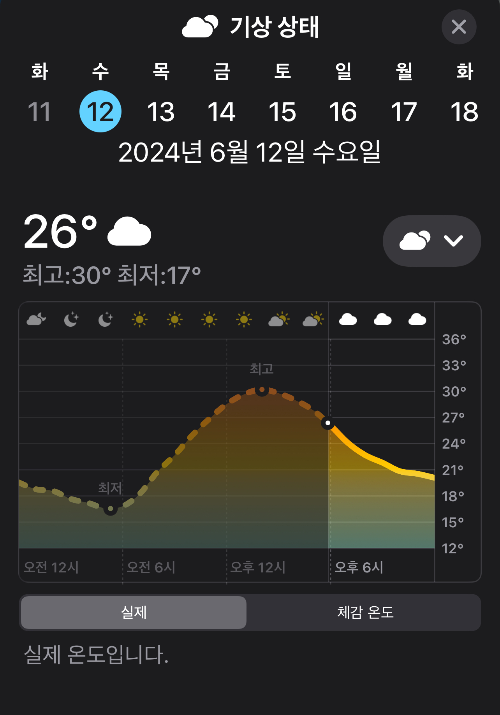Close the weather conditions sheet
The width and height of the screenshot is (500, 715).
(x=459, y=27)
